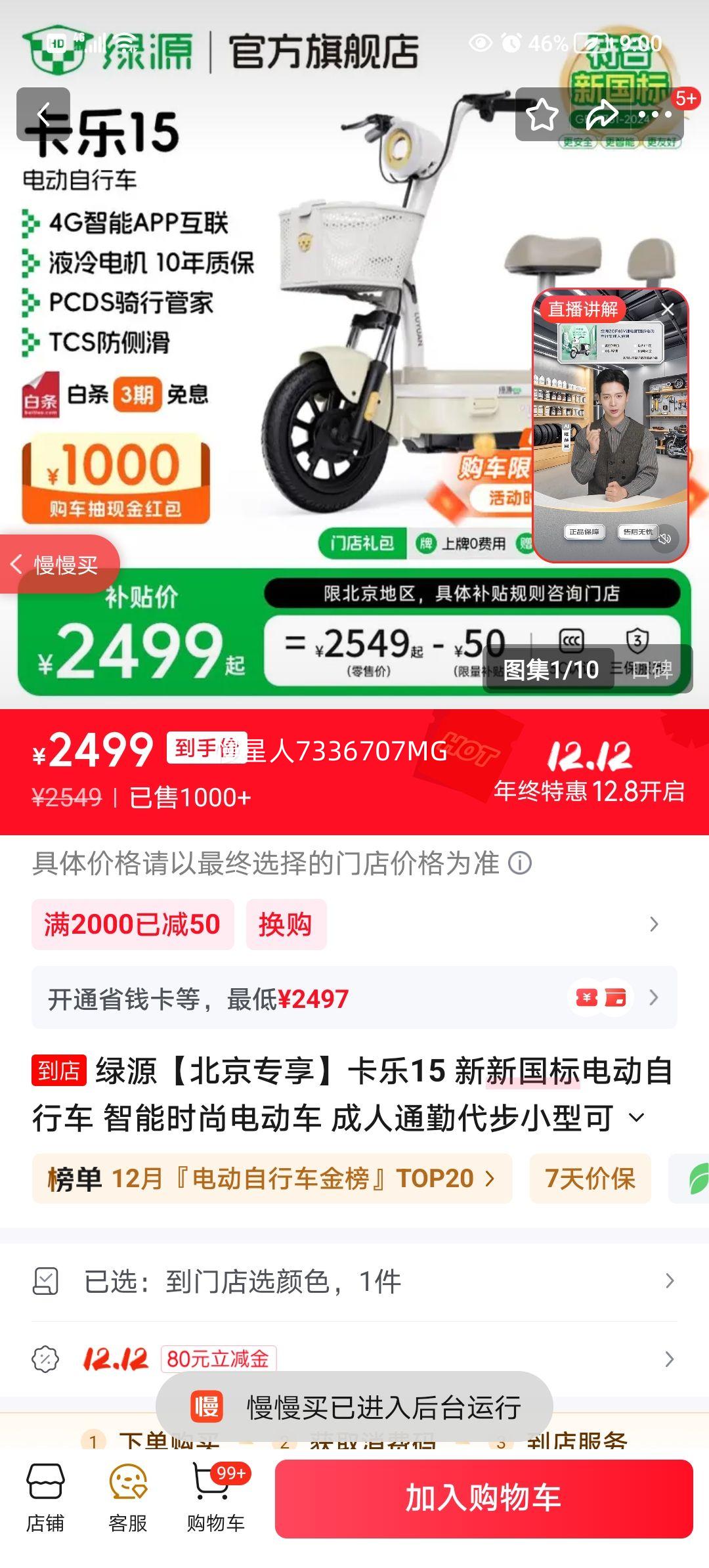Image resolution: width=709 pixels, height=1568 pixels.
Task: Close the 直播讲解 livestream window
Action: coord(669,309)
